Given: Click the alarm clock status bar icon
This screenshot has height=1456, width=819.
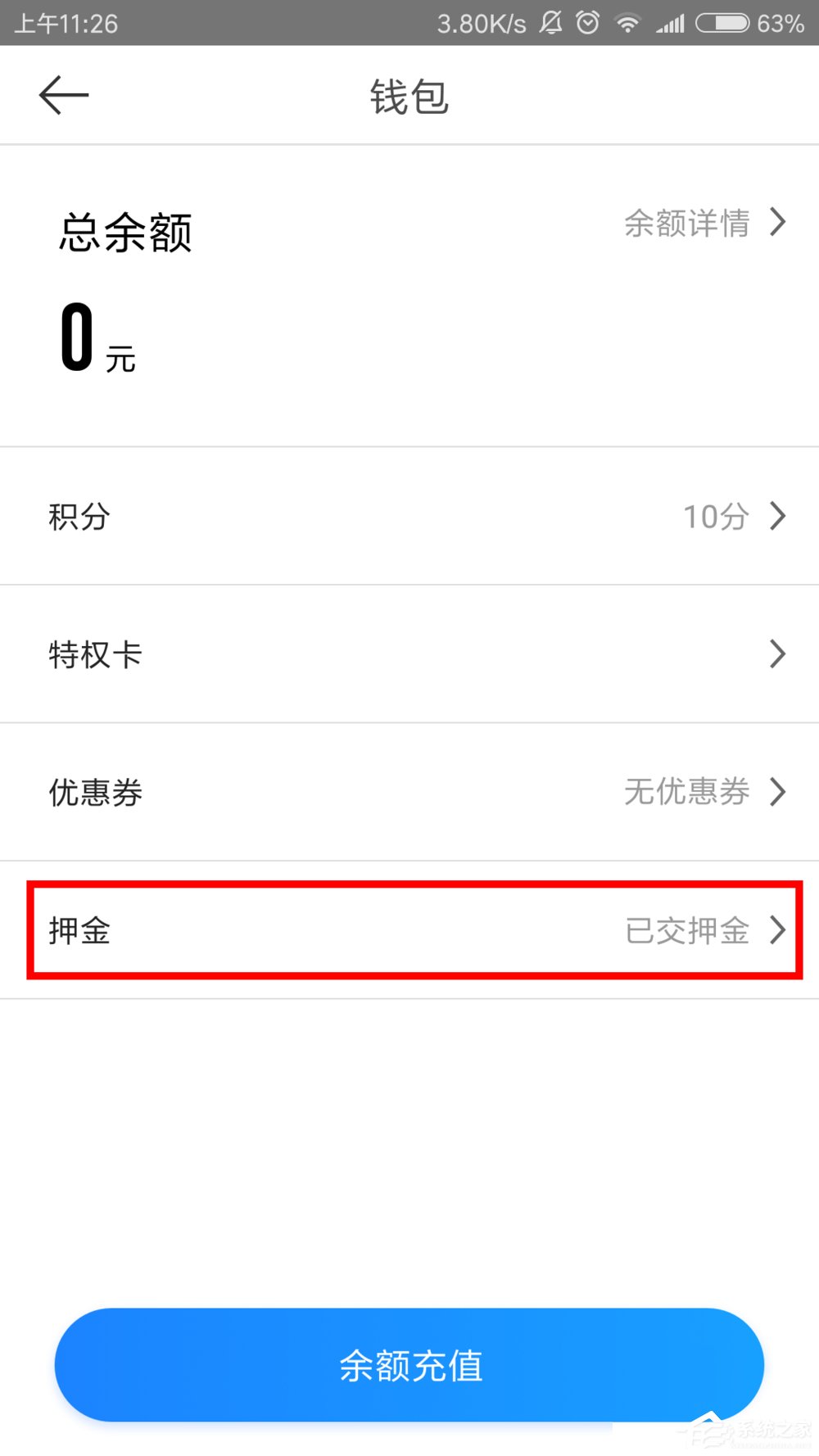Looking at the screenshot, I should point(588,24).
